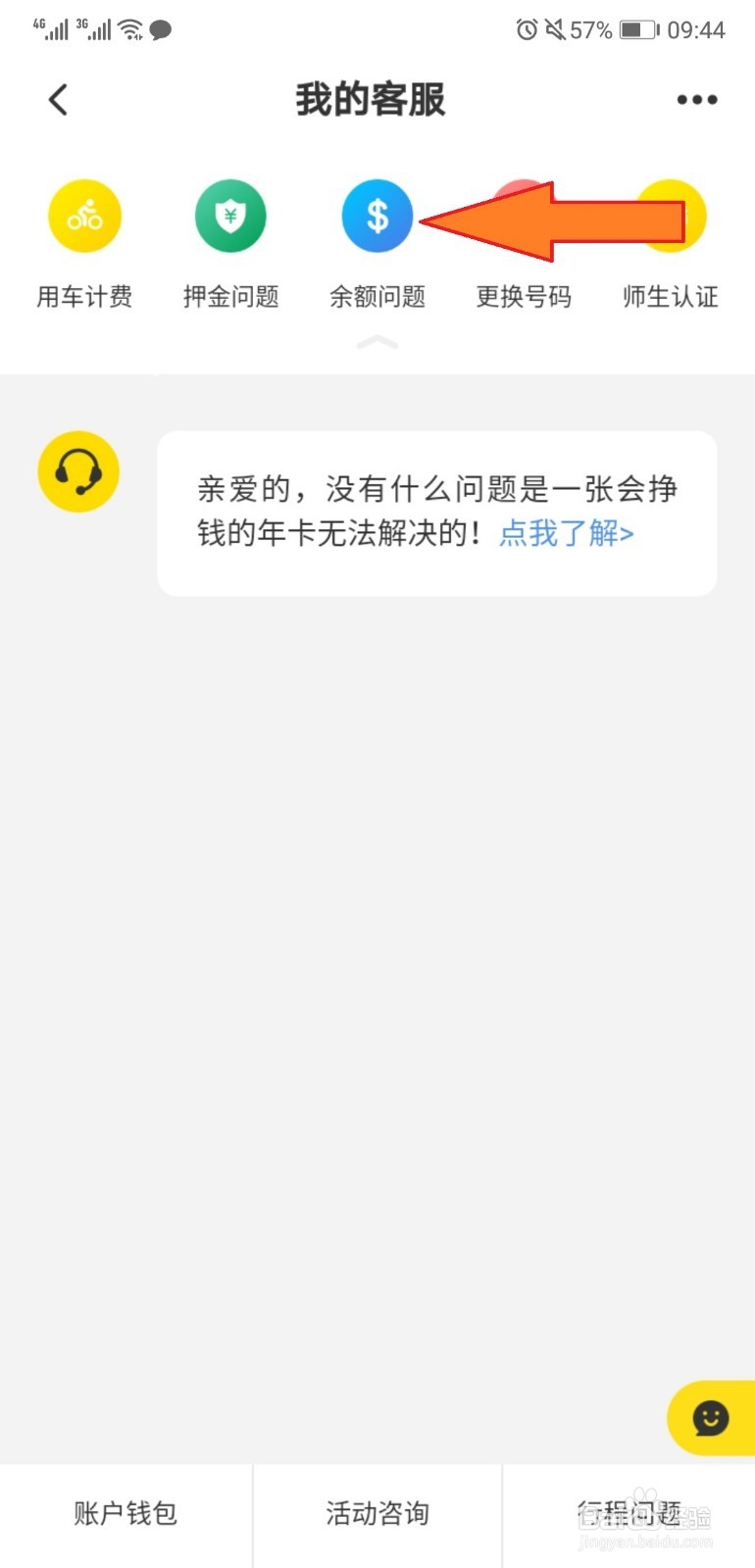
Task: Click the 点我了解 link about the annual card
Action: pyautogui.click(x=567, y=533)
